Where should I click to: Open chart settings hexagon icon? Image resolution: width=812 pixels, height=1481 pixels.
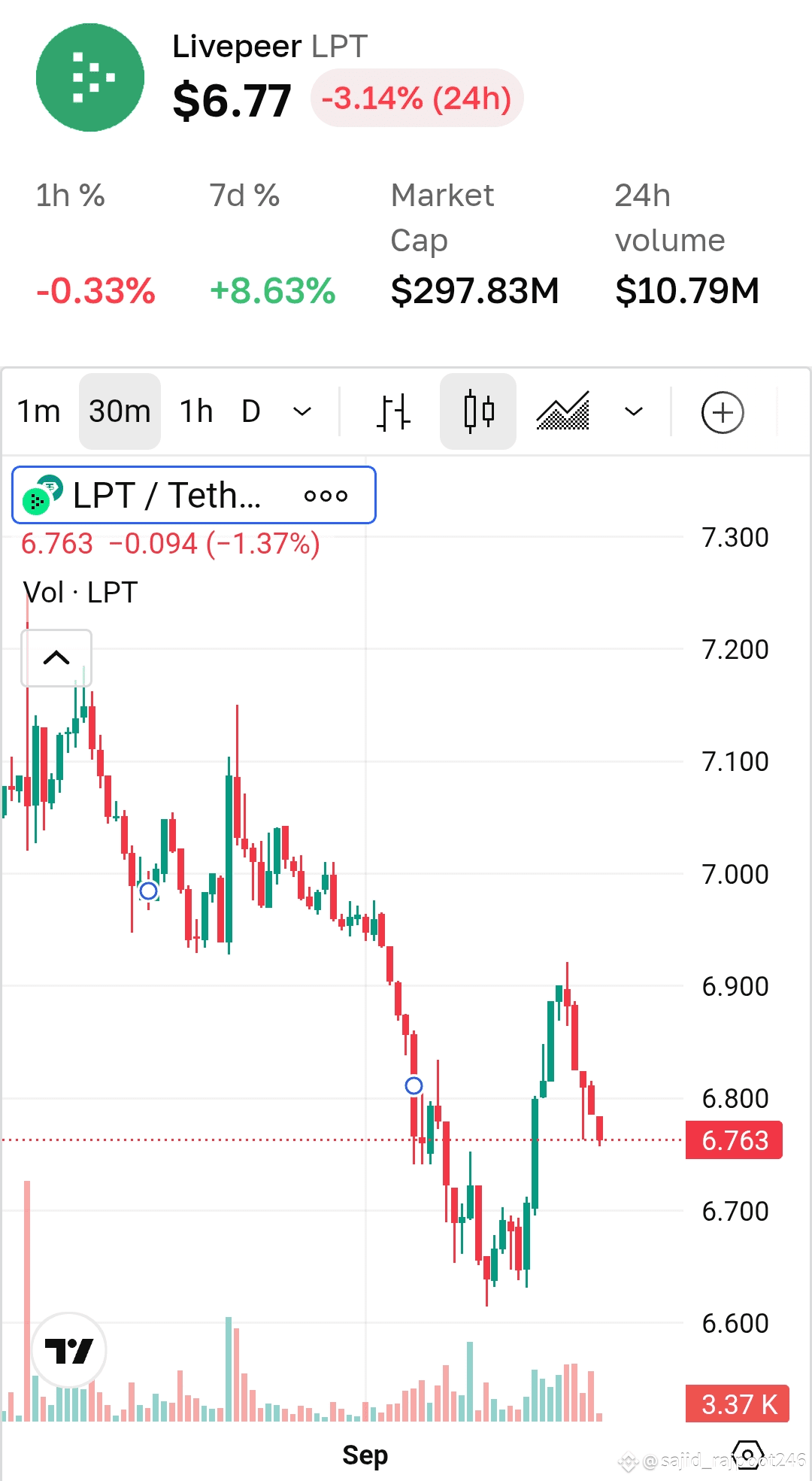(x=748, y=1455)
